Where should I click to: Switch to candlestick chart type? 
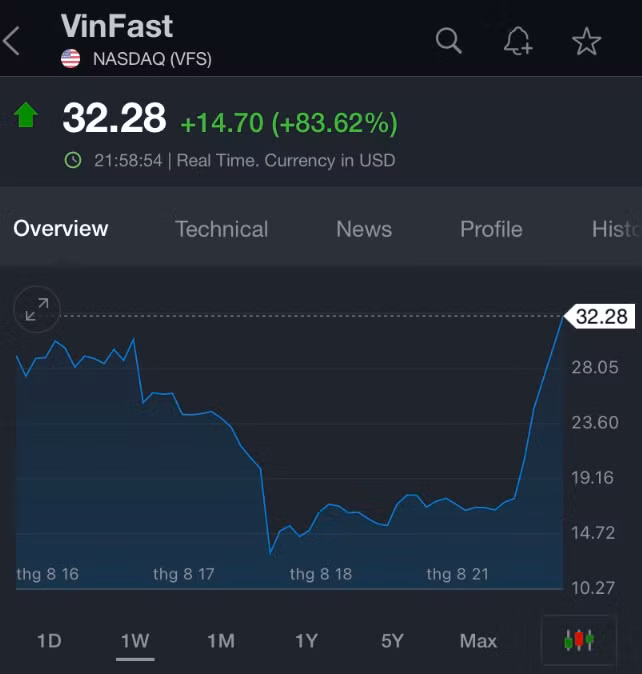[579, 641]
